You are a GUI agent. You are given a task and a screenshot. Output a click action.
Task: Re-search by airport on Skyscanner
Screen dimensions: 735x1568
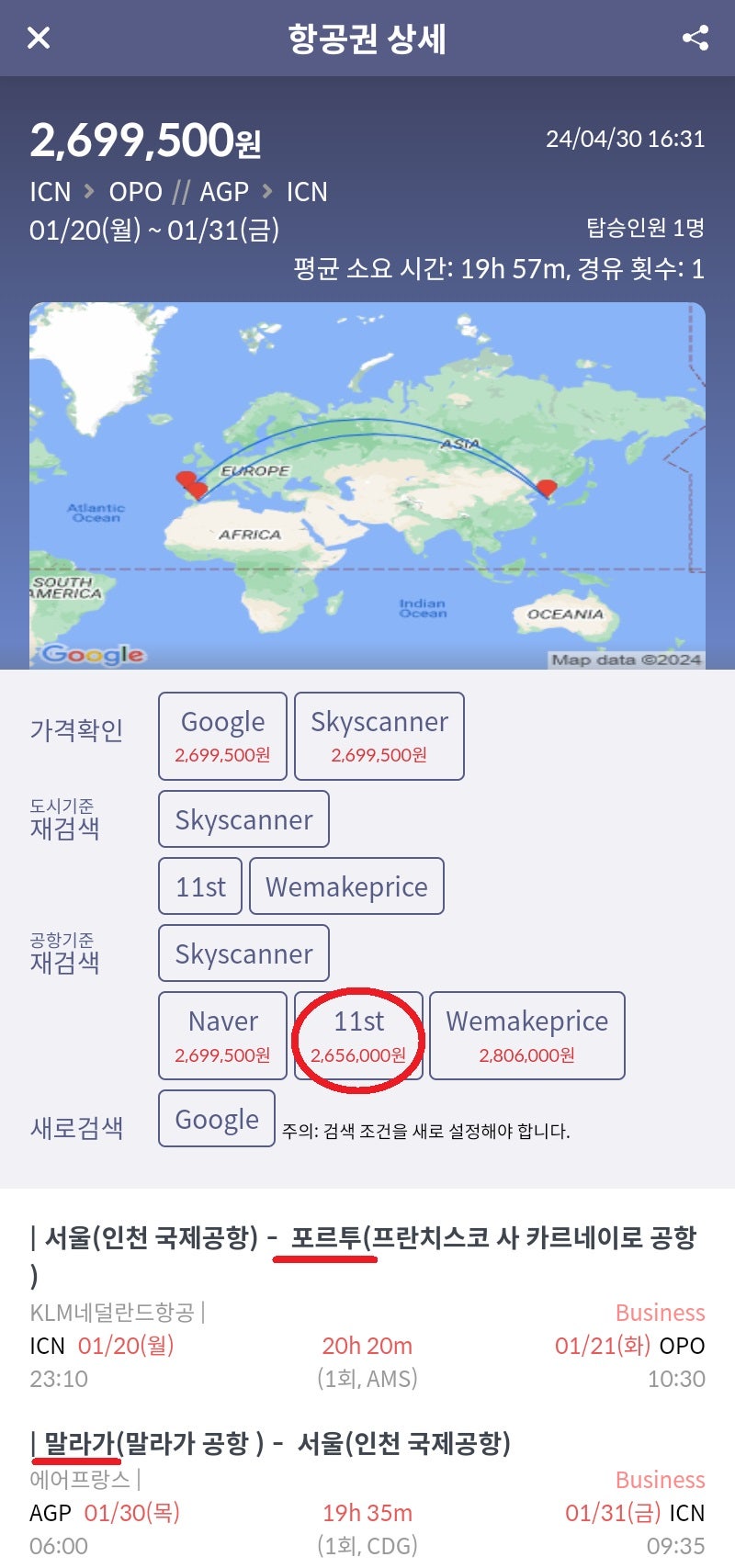coord(243,953)
